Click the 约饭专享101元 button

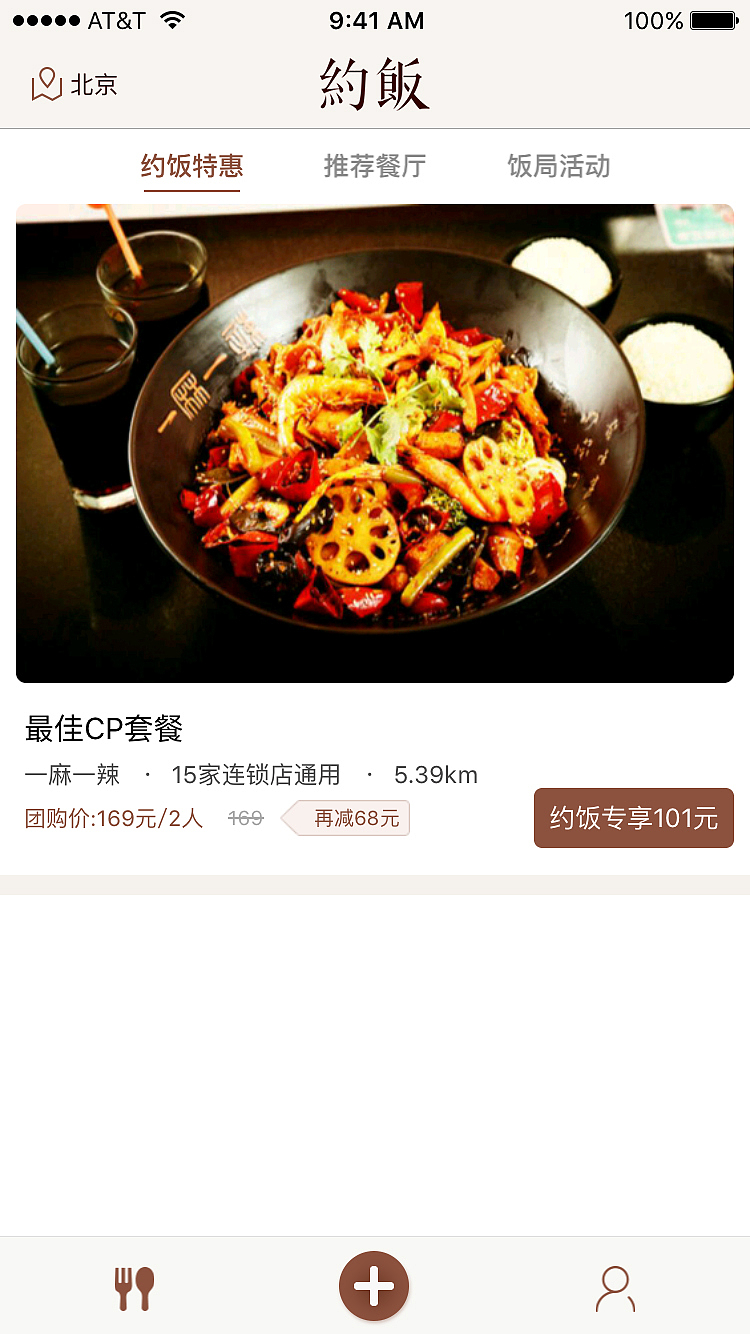tap(633, 818)
